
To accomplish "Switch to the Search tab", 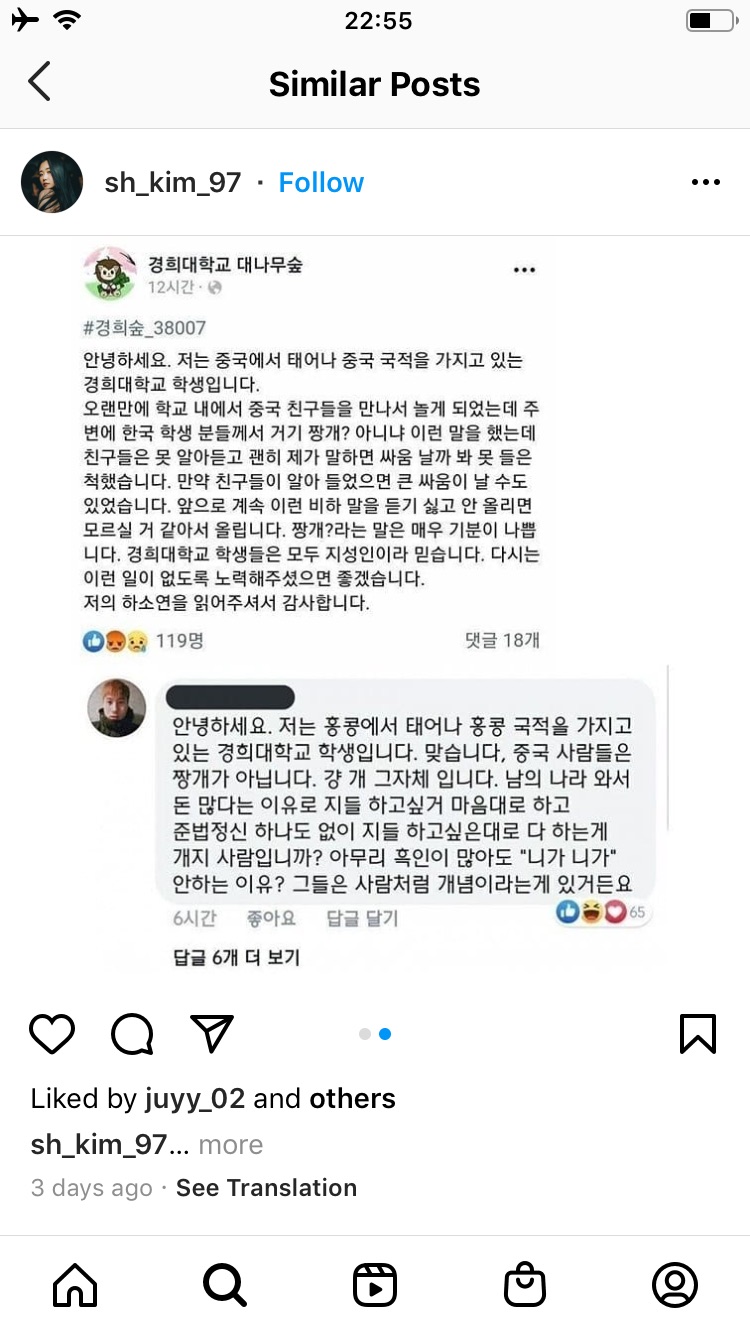I will (x=224, y=1285).
